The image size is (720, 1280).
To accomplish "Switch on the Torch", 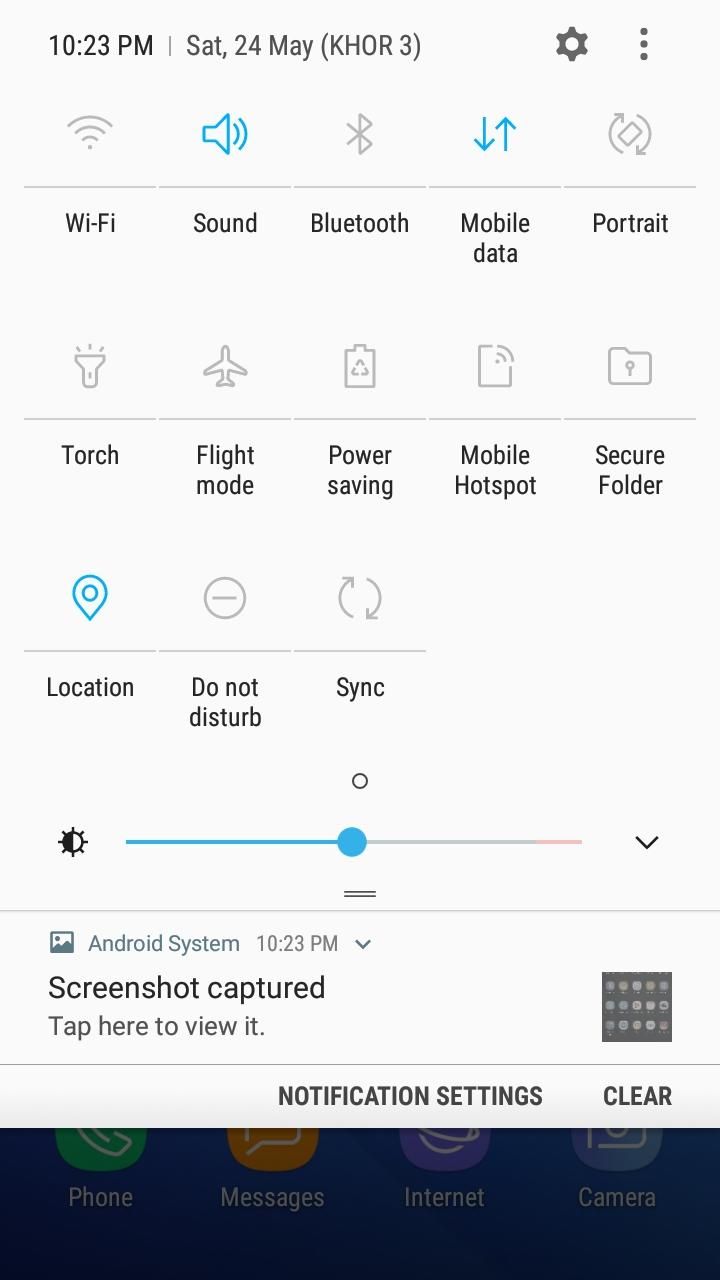I will [90, 366].
